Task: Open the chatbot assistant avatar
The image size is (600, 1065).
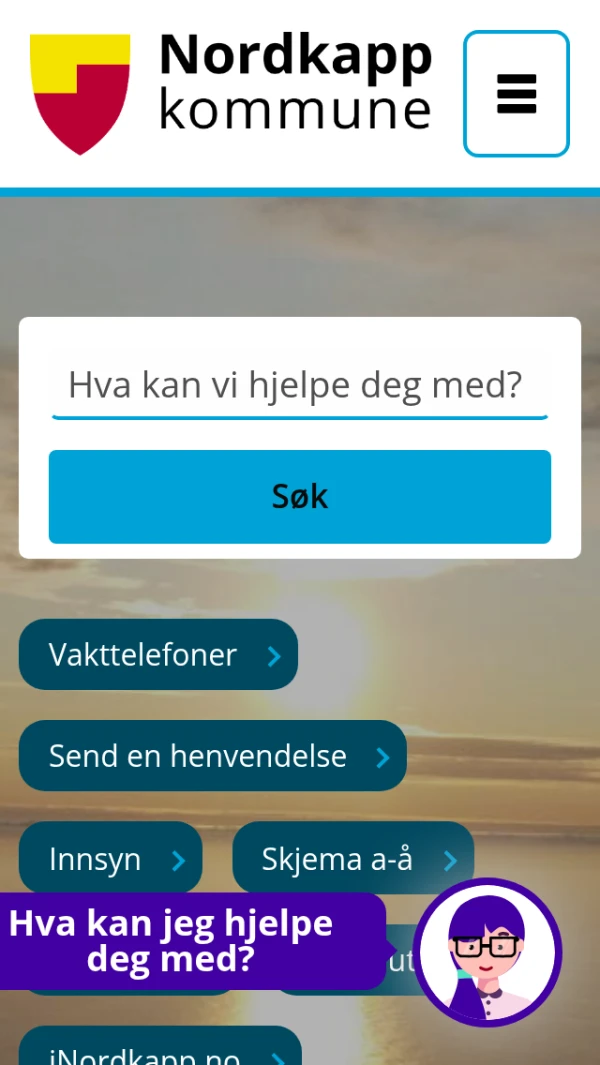Action: pyautogui.click(x=488, y=952)
